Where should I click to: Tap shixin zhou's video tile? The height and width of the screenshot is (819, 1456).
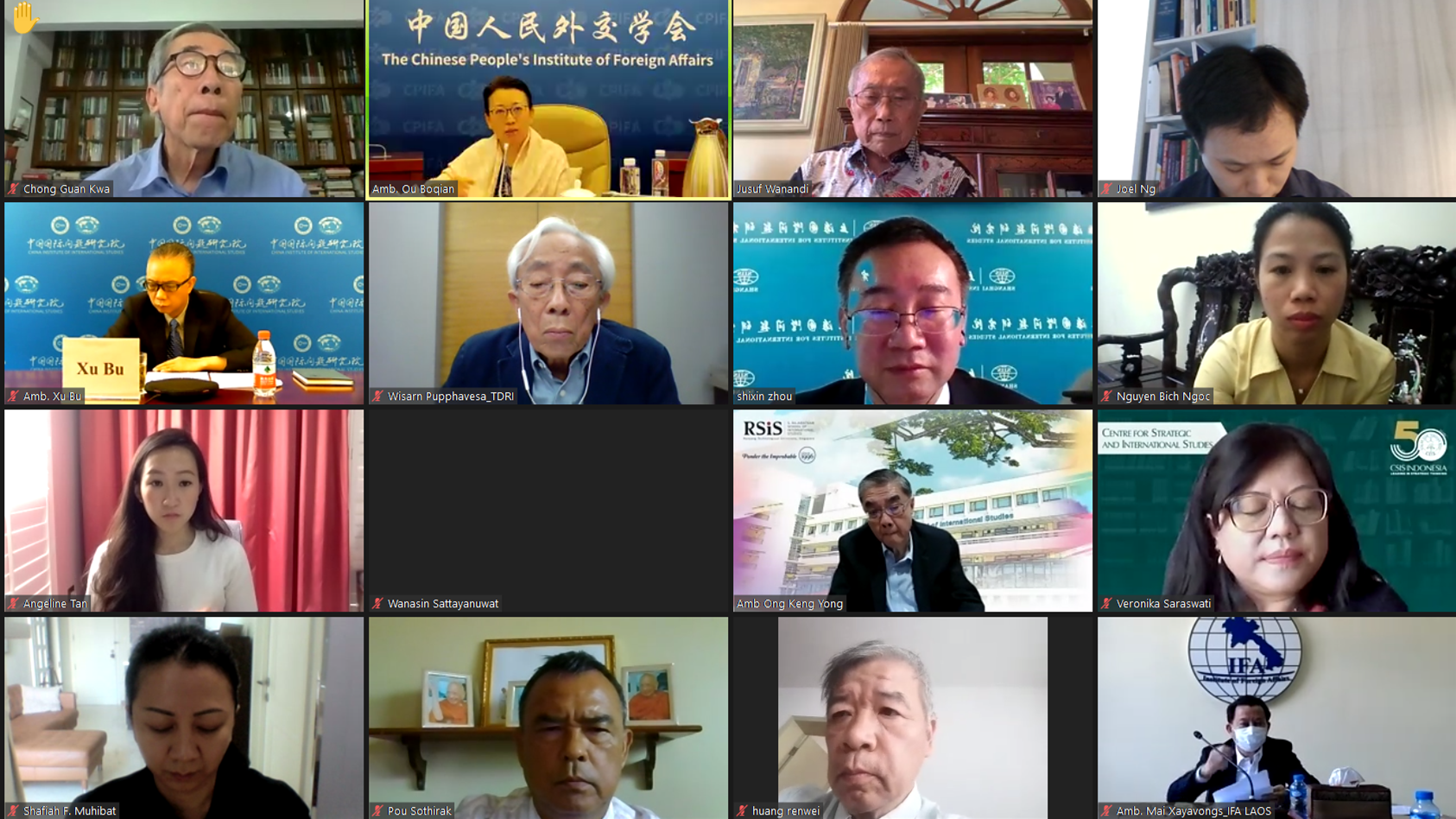[913, 303]
